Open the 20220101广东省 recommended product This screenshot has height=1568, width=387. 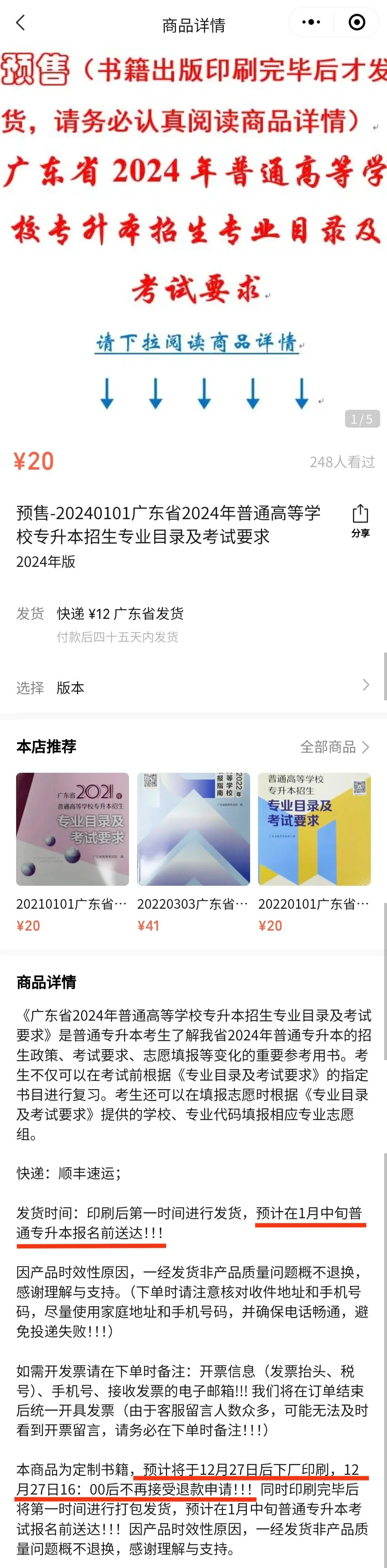pos(314,829)
